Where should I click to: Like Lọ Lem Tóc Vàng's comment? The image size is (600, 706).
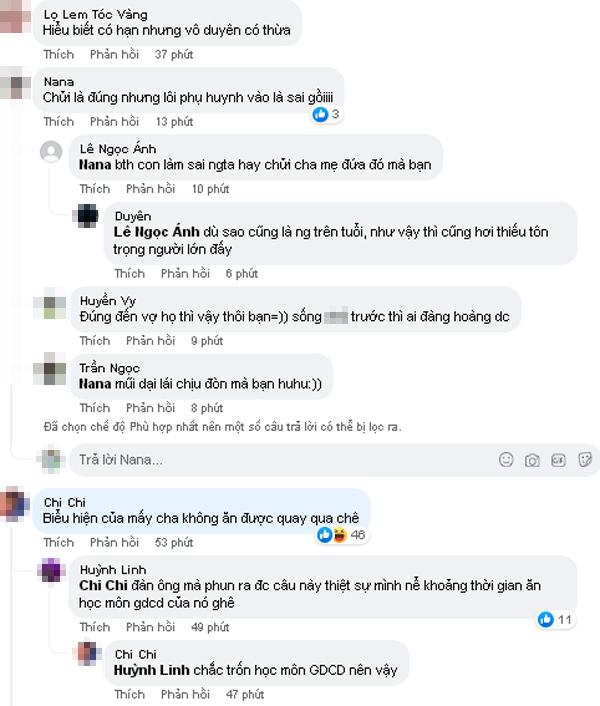58,54
